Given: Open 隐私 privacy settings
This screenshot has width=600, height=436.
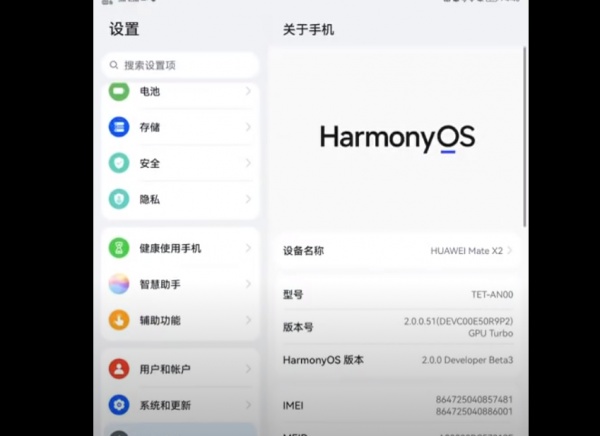Looking at the screenshot, I should tap(180, 199).
